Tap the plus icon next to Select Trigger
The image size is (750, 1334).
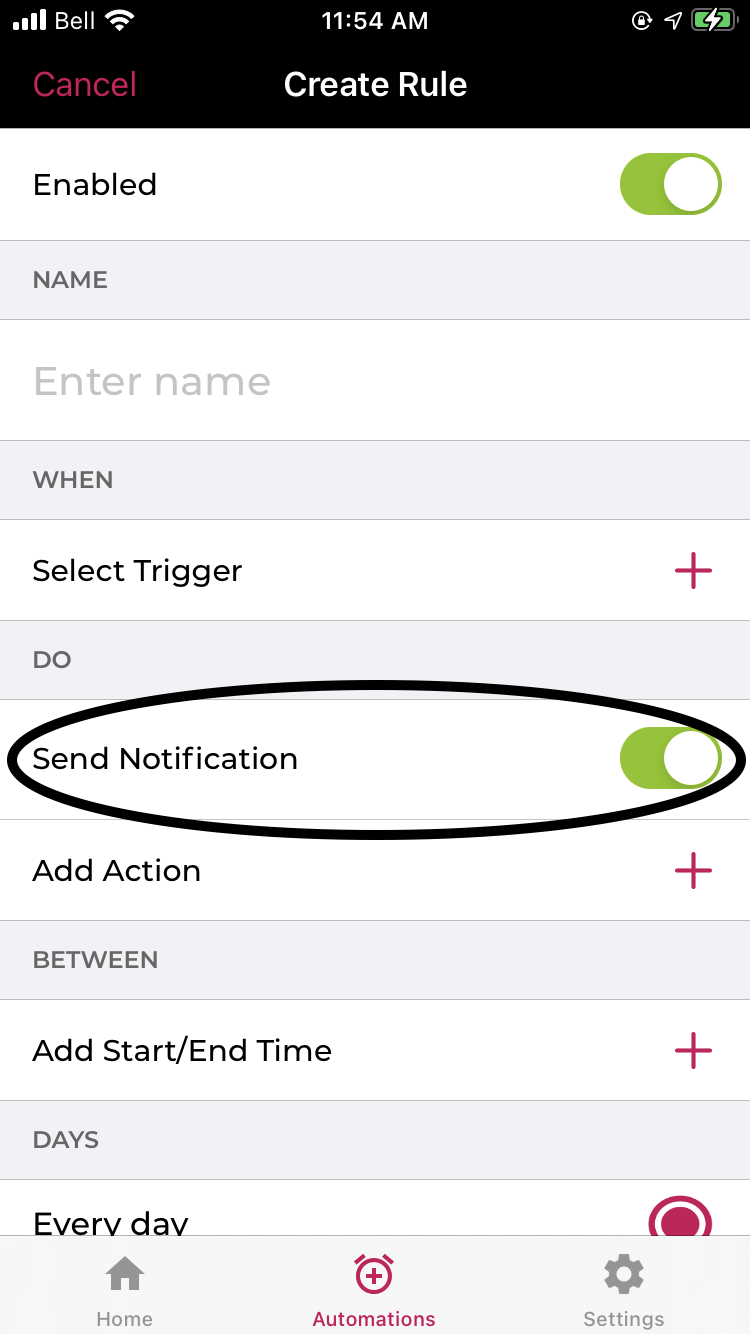tap(693, 570)
